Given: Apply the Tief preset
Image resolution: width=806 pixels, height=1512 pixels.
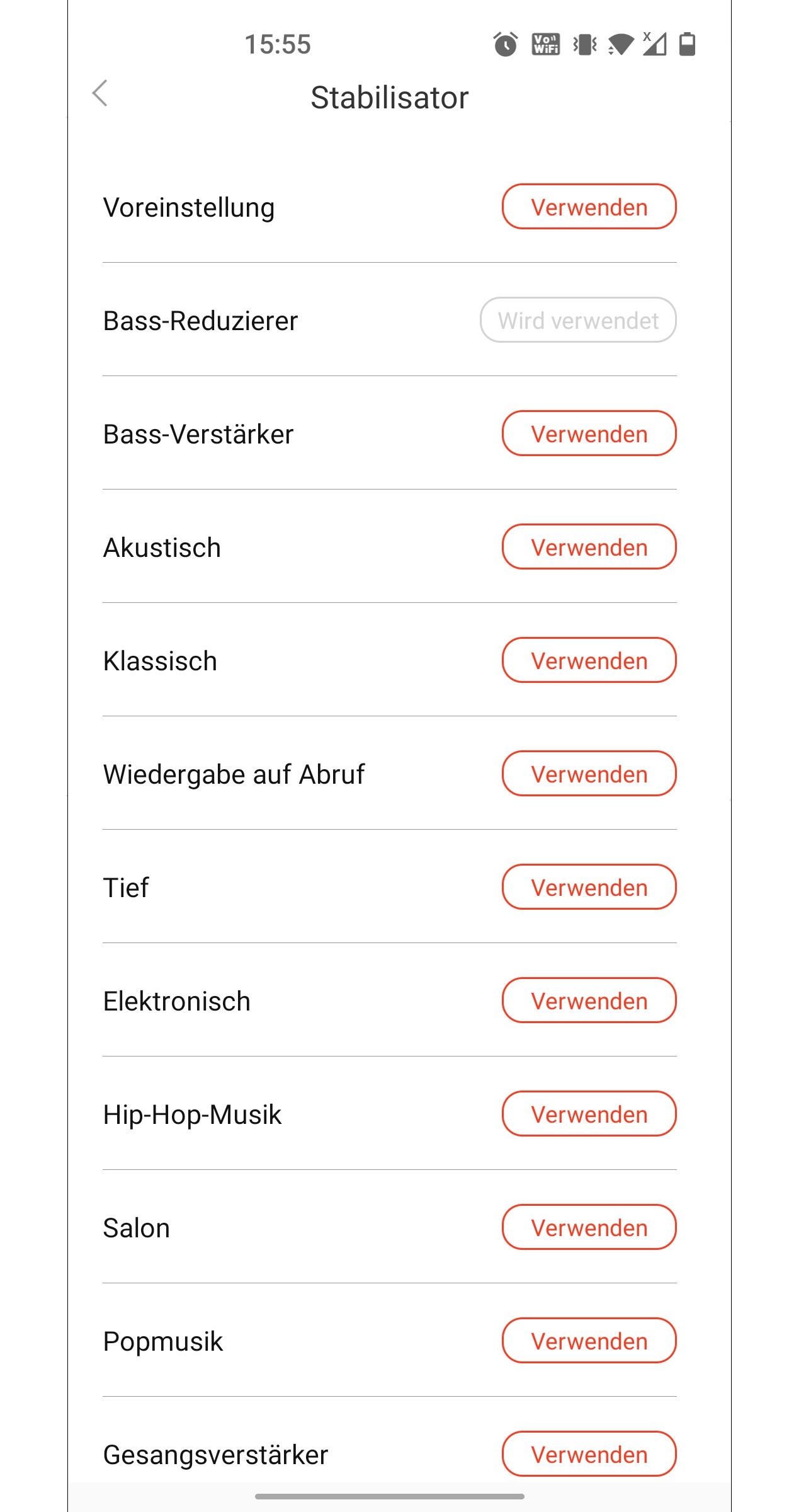Looking at the screenshot, I should (589, 887).
